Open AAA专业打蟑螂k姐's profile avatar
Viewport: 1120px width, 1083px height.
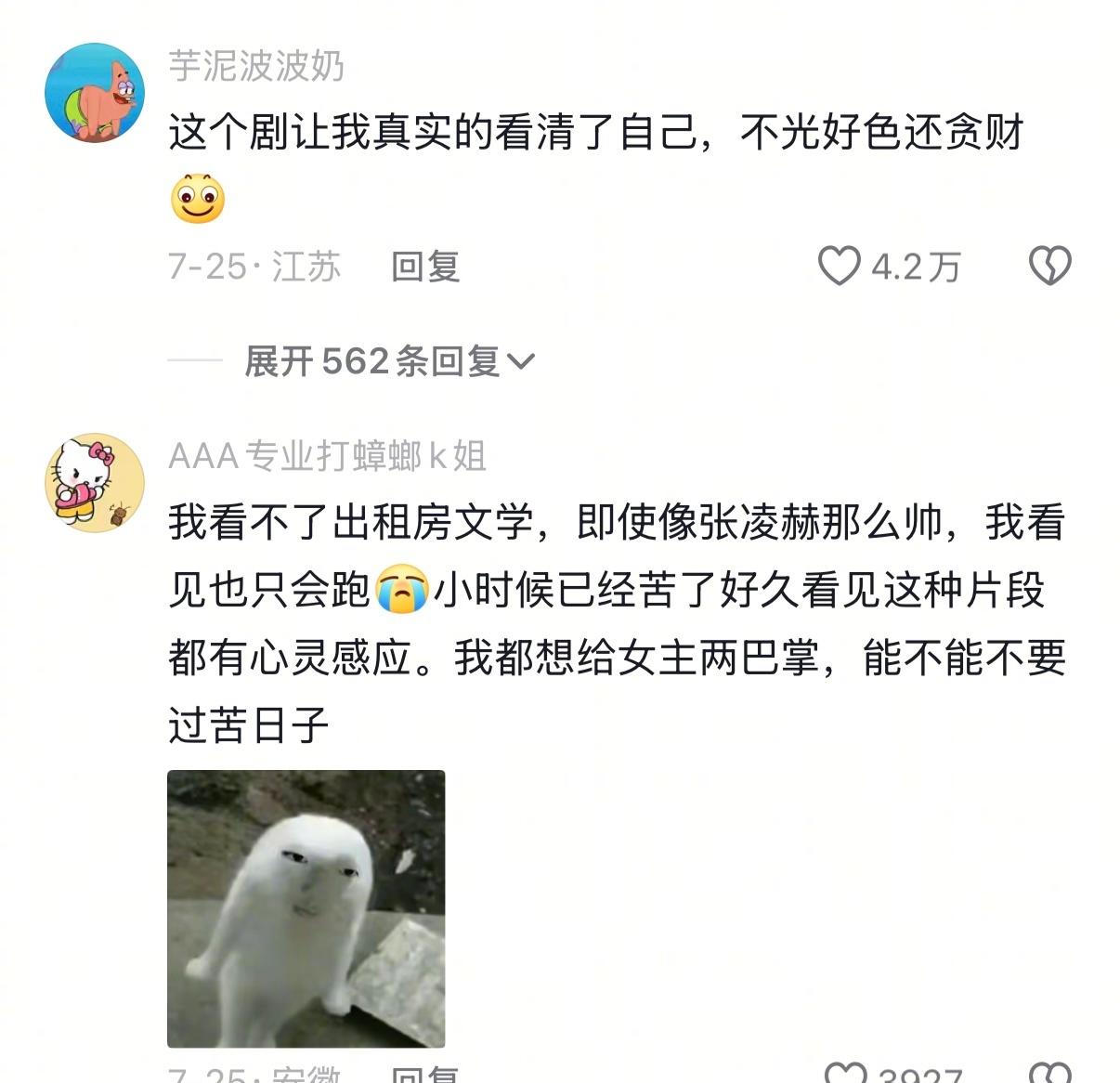click(x=95, y=482)
